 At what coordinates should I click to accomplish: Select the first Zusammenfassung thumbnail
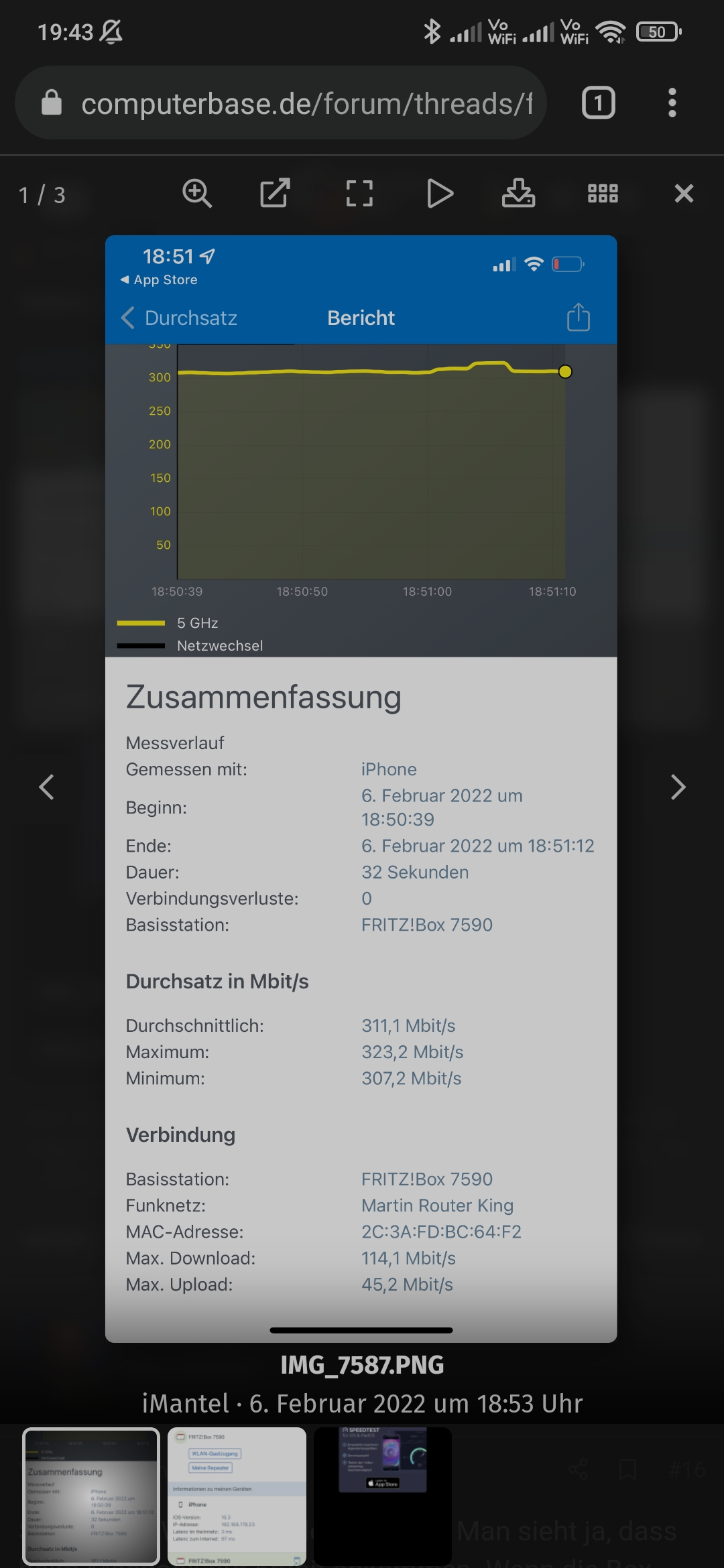91,1496
